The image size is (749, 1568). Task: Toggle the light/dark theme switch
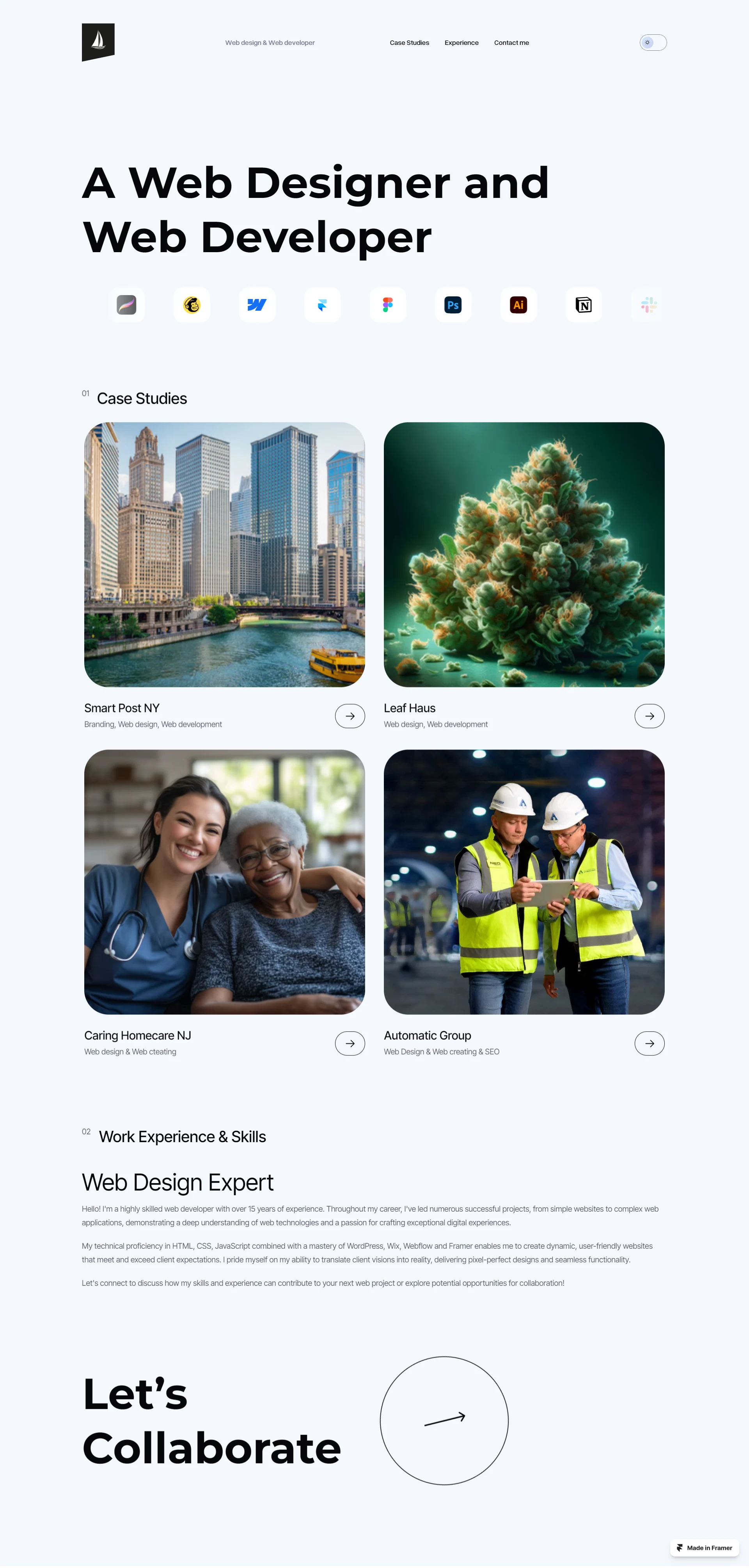pyautogui.click(x=653, y=43)
